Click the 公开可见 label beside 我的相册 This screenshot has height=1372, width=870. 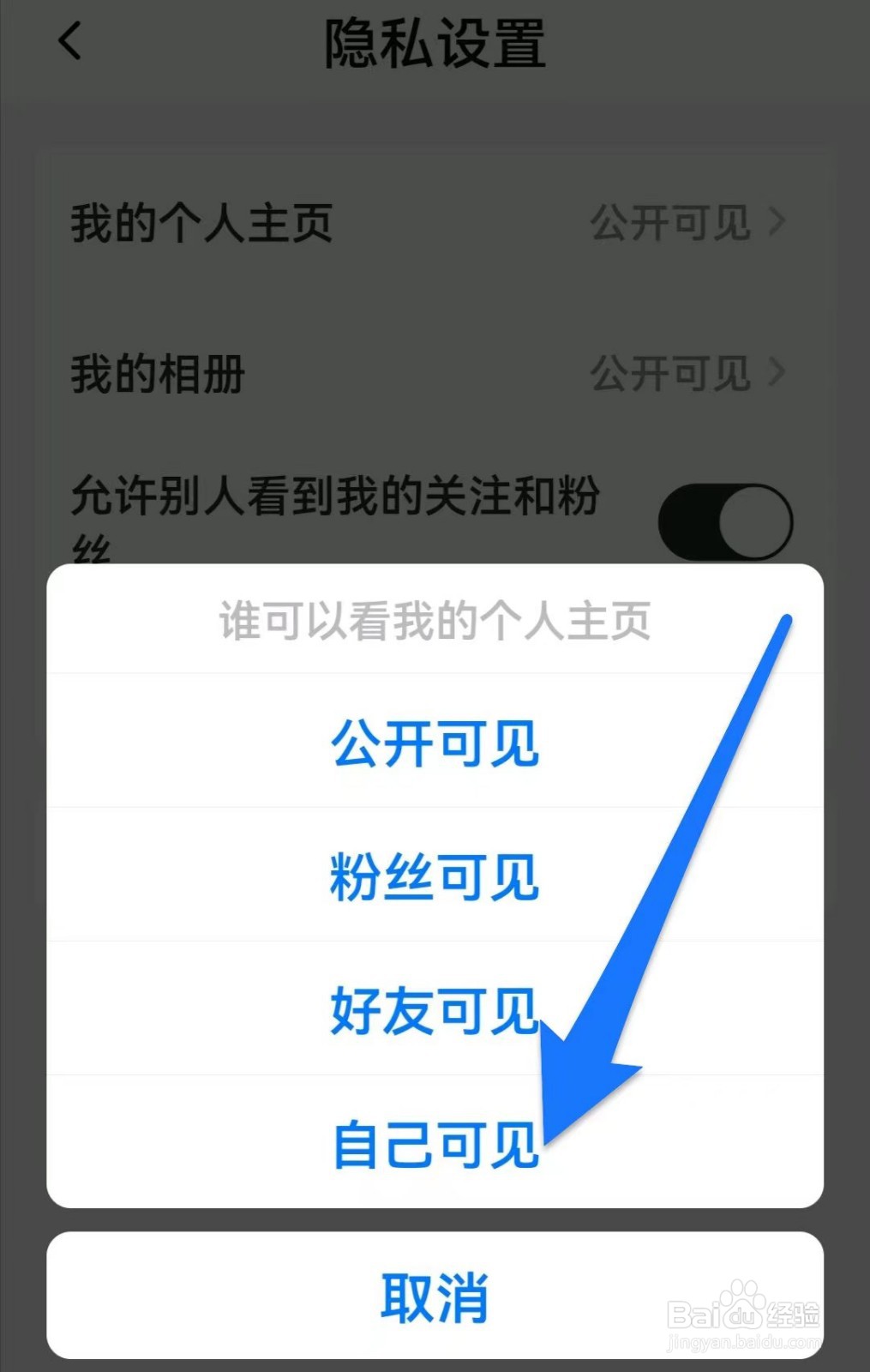(x=669, y=372)
